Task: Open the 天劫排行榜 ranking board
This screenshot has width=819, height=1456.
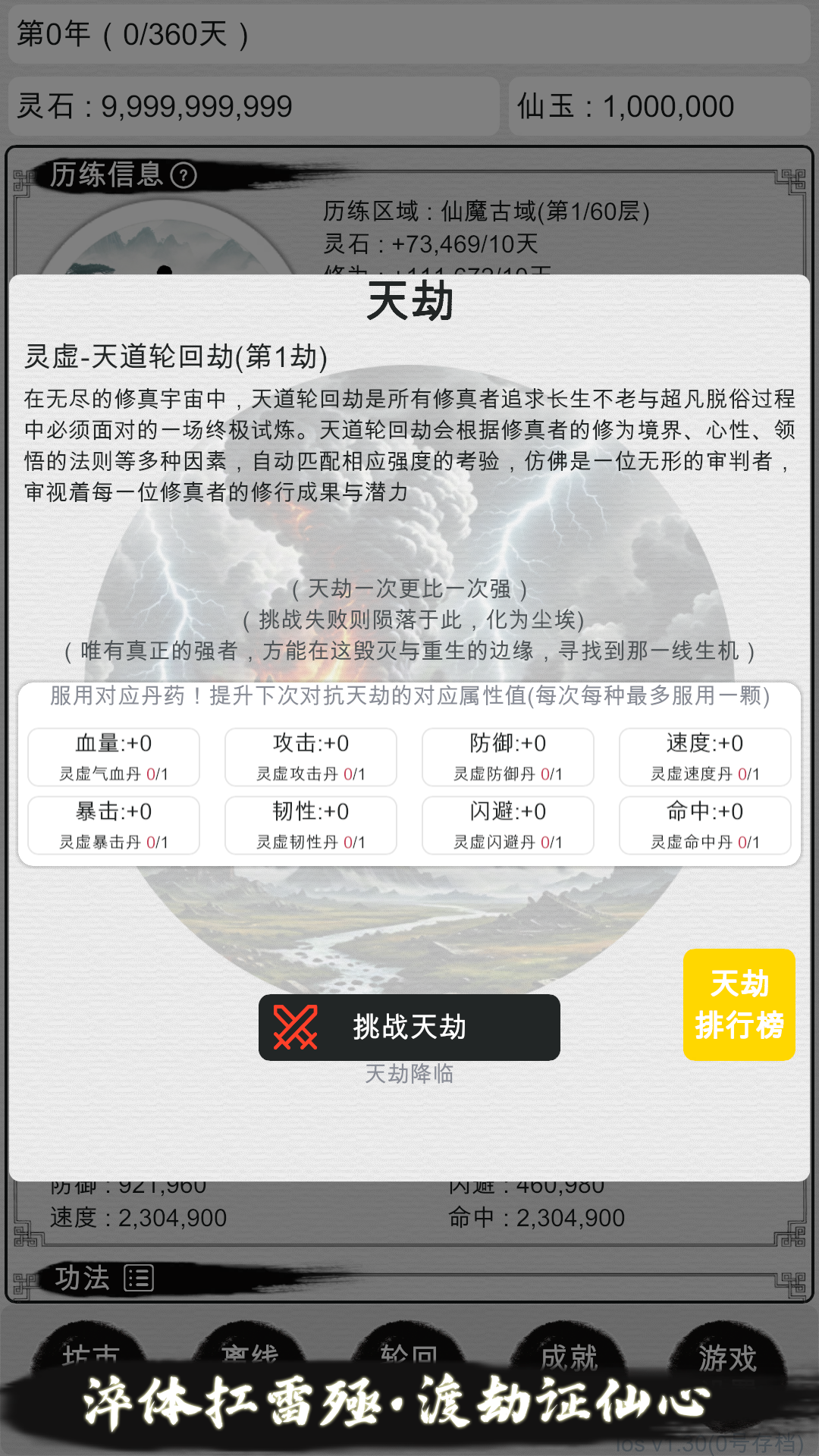Action: click(739, 1004)
